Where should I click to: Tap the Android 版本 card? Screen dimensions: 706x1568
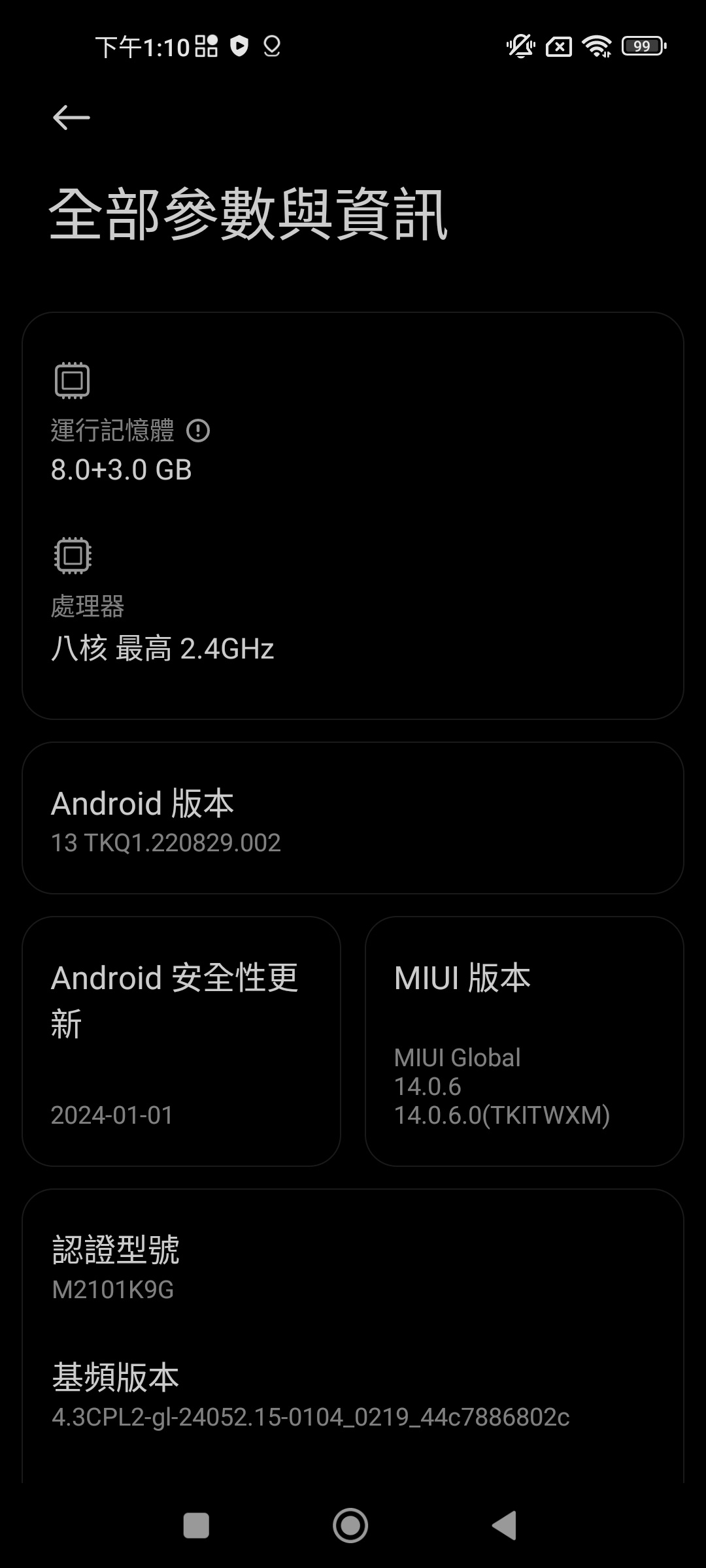tap(353, 818)
